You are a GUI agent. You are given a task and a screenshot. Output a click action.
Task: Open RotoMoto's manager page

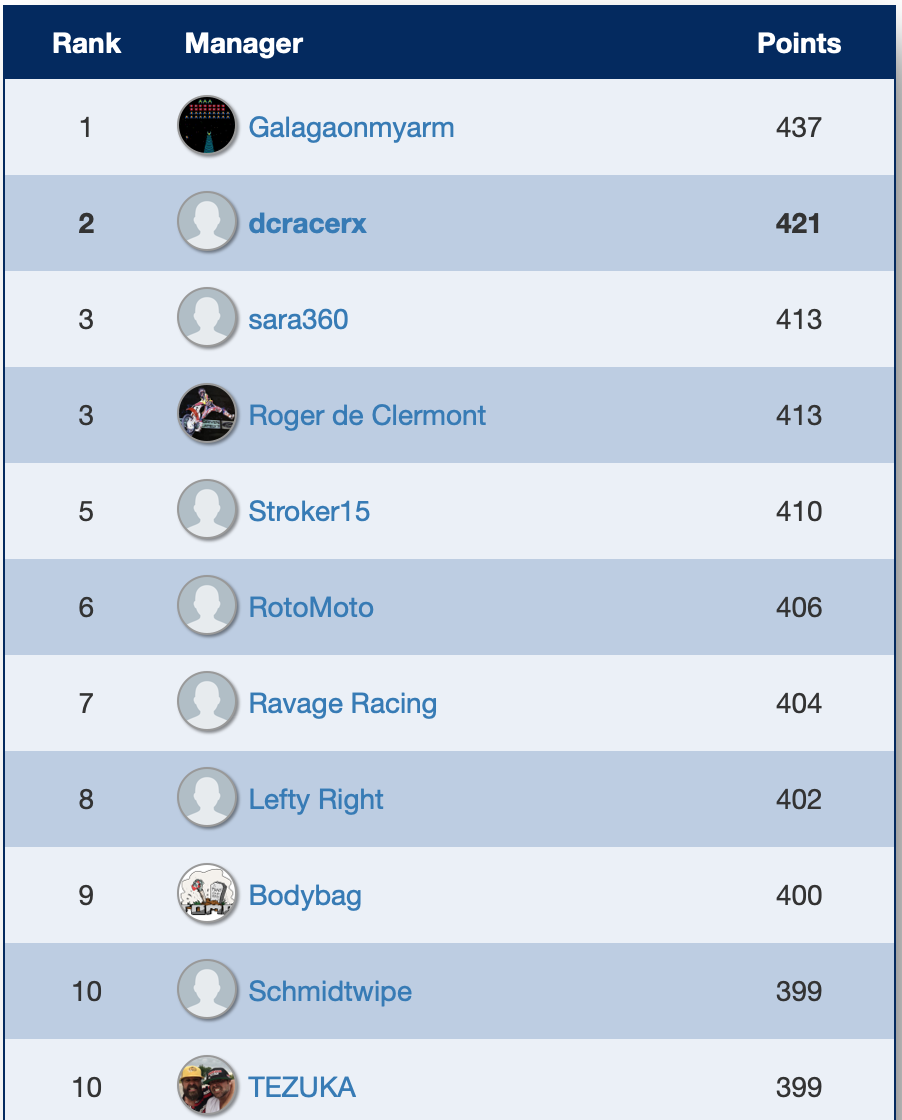point(311,608)
